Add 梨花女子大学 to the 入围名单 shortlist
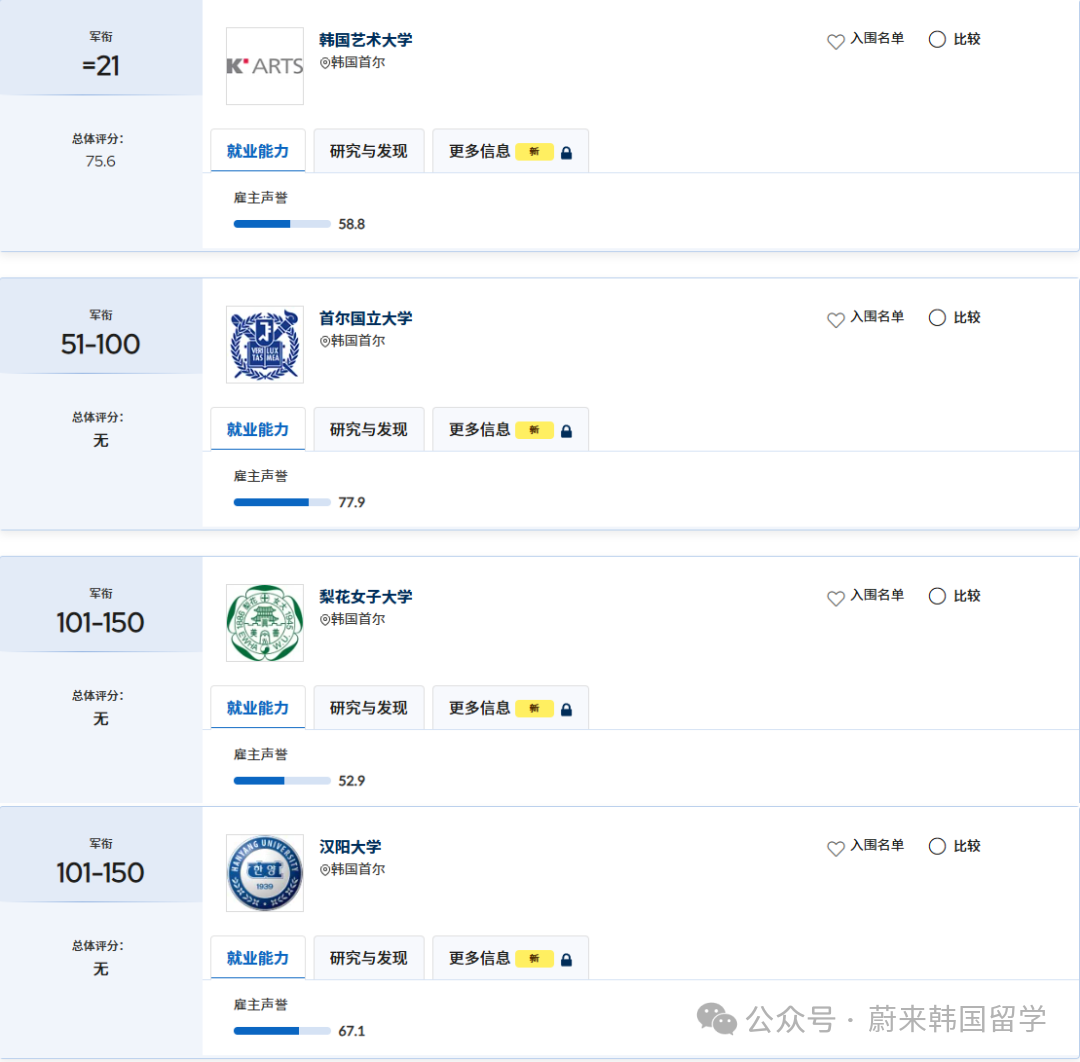This screenshot has width=1080, height=1062. pyautogui.click(x=836, y=597)
